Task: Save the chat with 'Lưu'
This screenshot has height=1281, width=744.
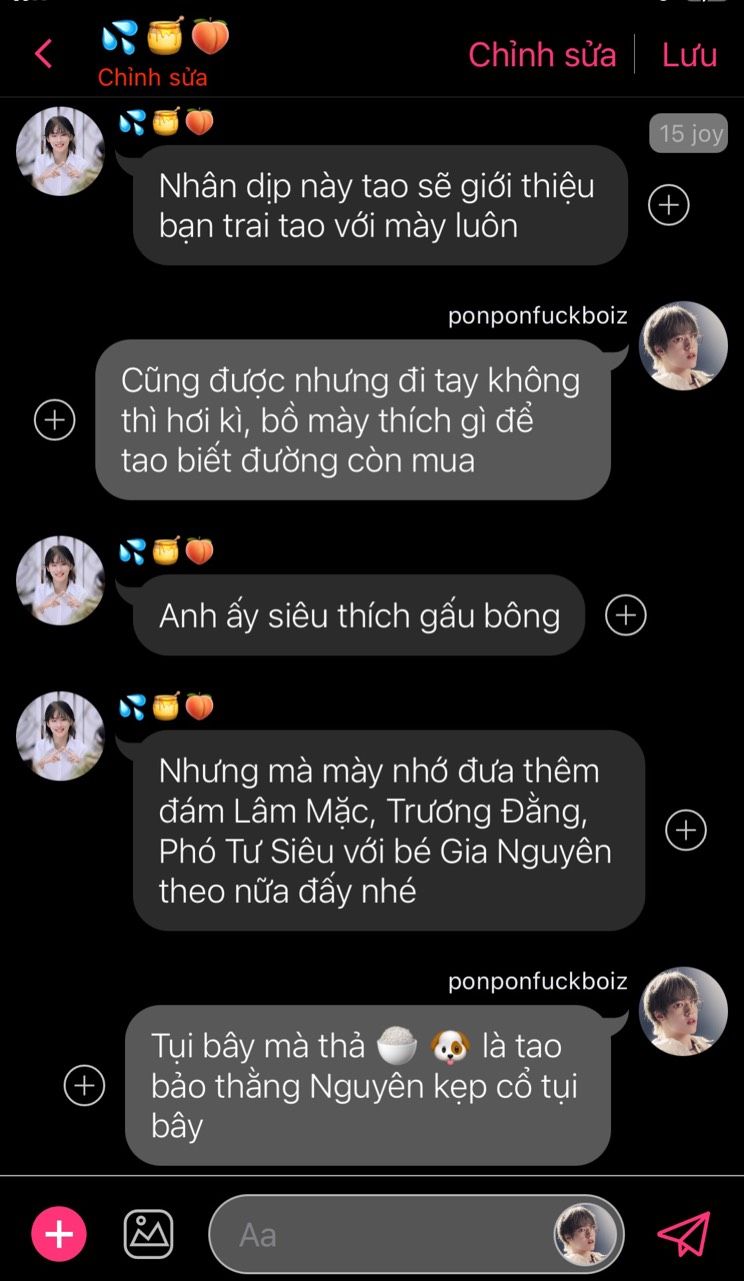Action: pos(689,54)
